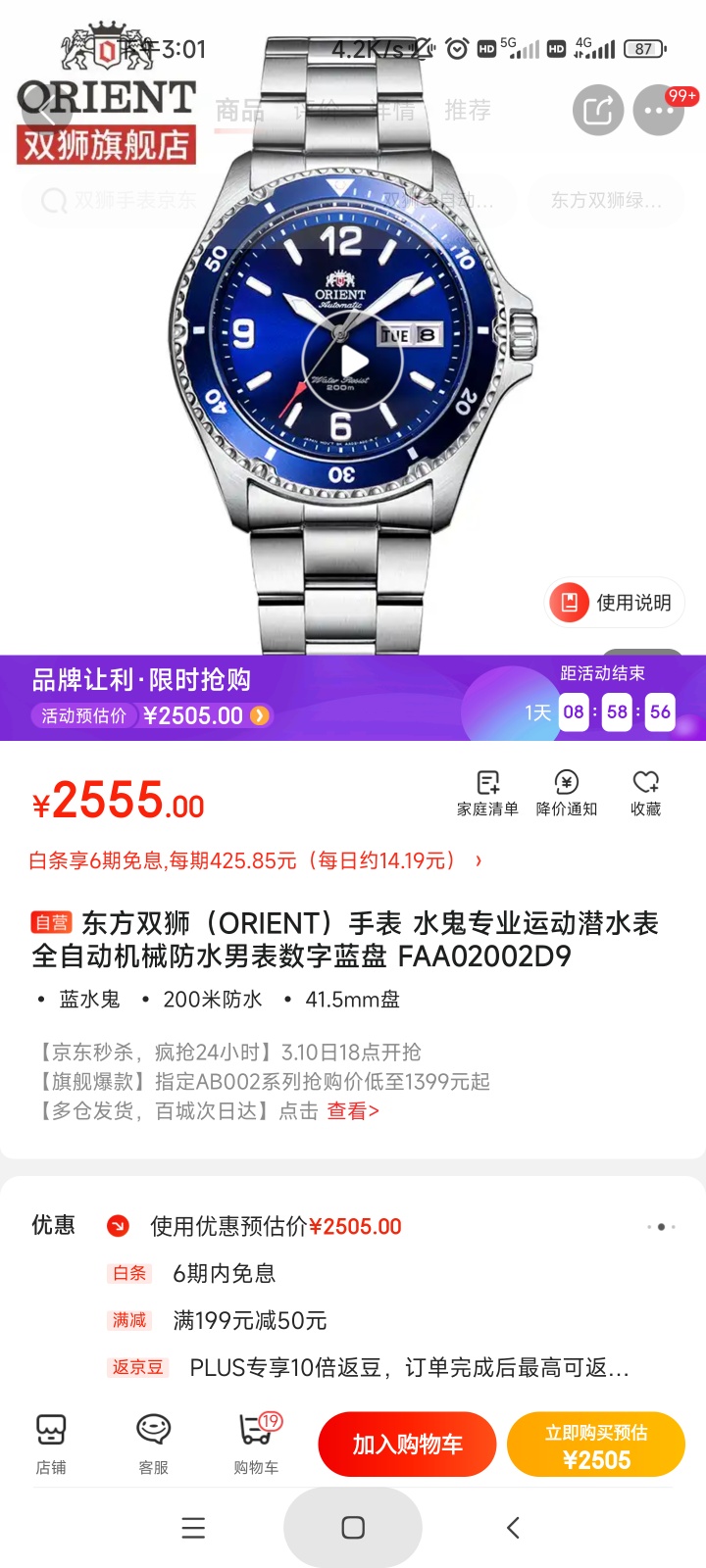Open the 店铺 store page

click(x=51, y=1443)
